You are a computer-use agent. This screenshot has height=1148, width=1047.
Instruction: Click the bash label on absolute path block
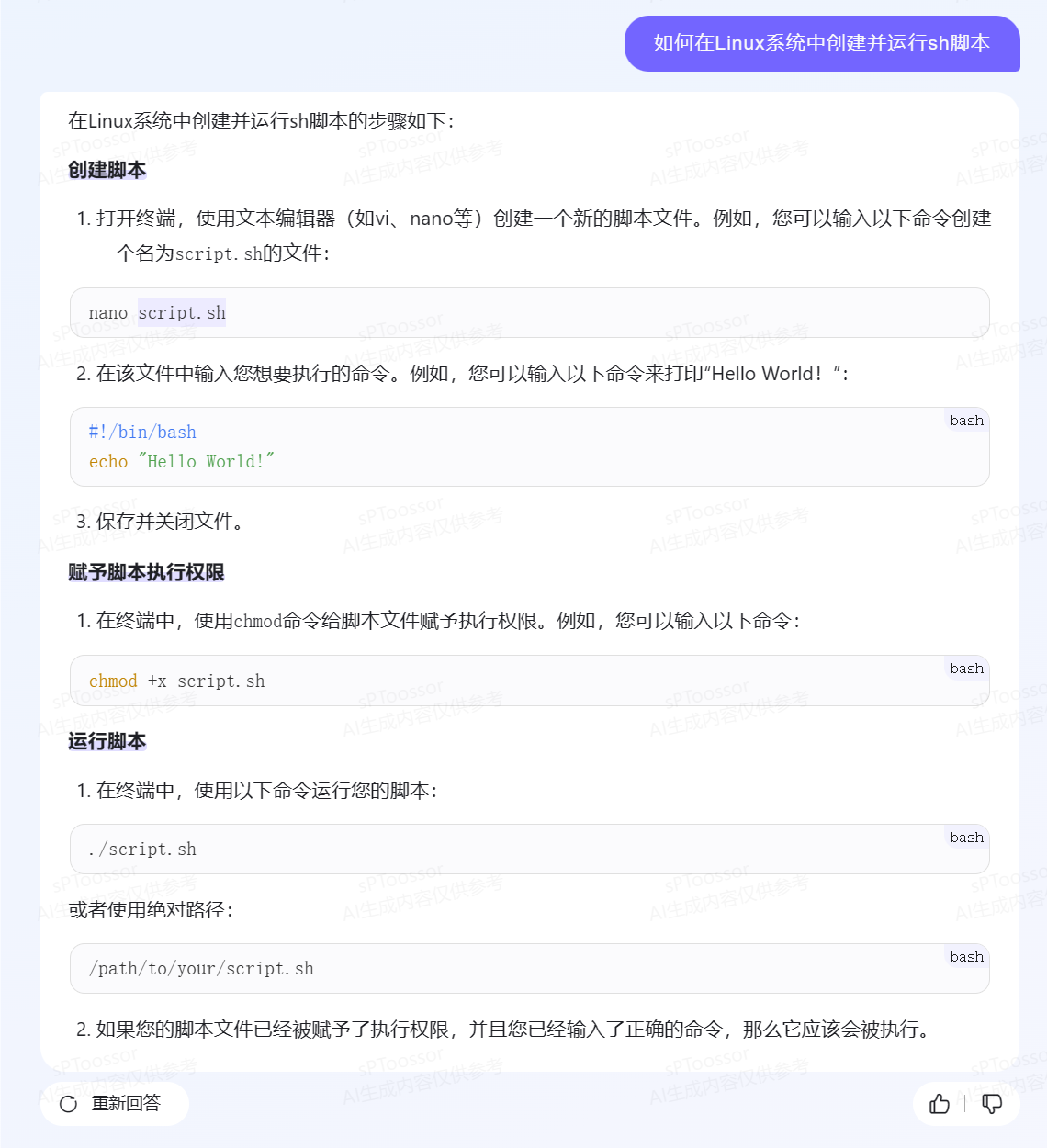click(x=965, y=956)
